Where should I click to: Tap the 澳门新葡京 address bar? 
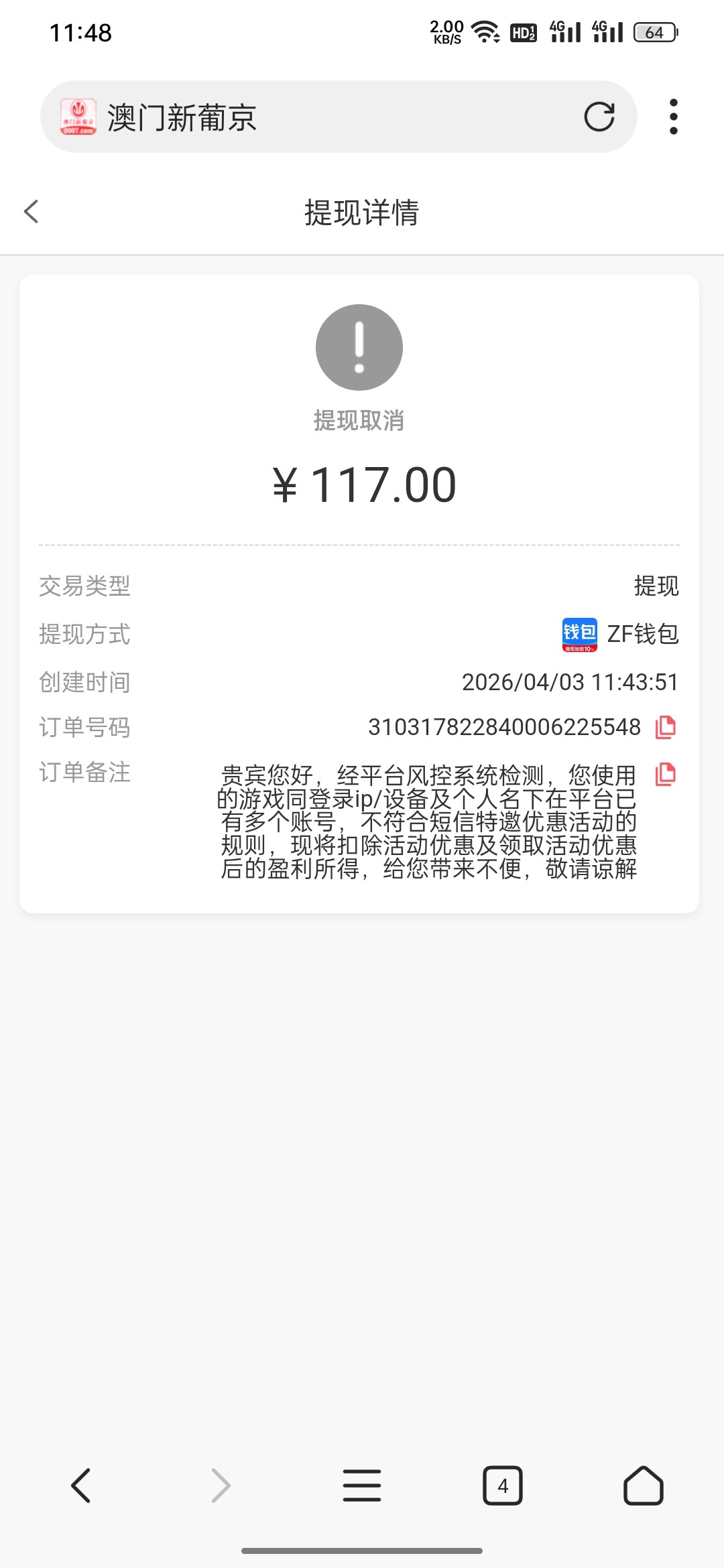(x=322, y=117)
